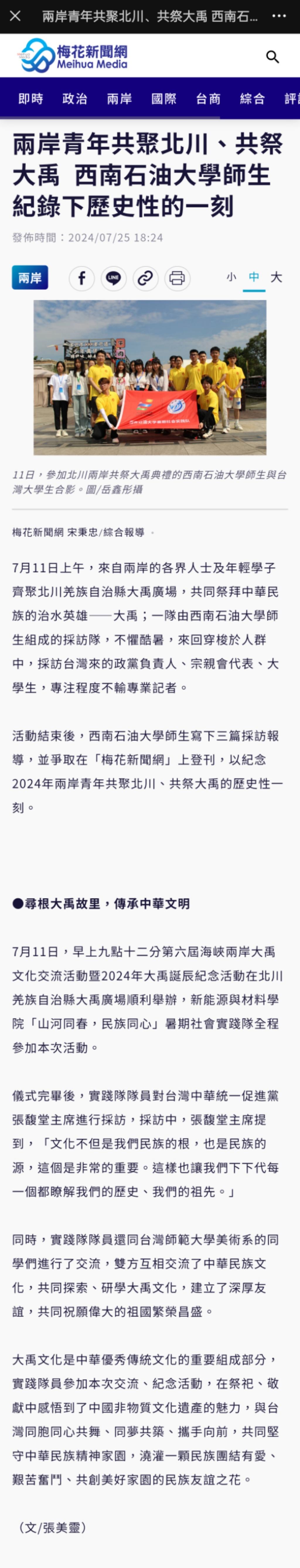Close the in-app browser page
The height and width of the screenshot is (1568, 300).
(x=15, y=16)
